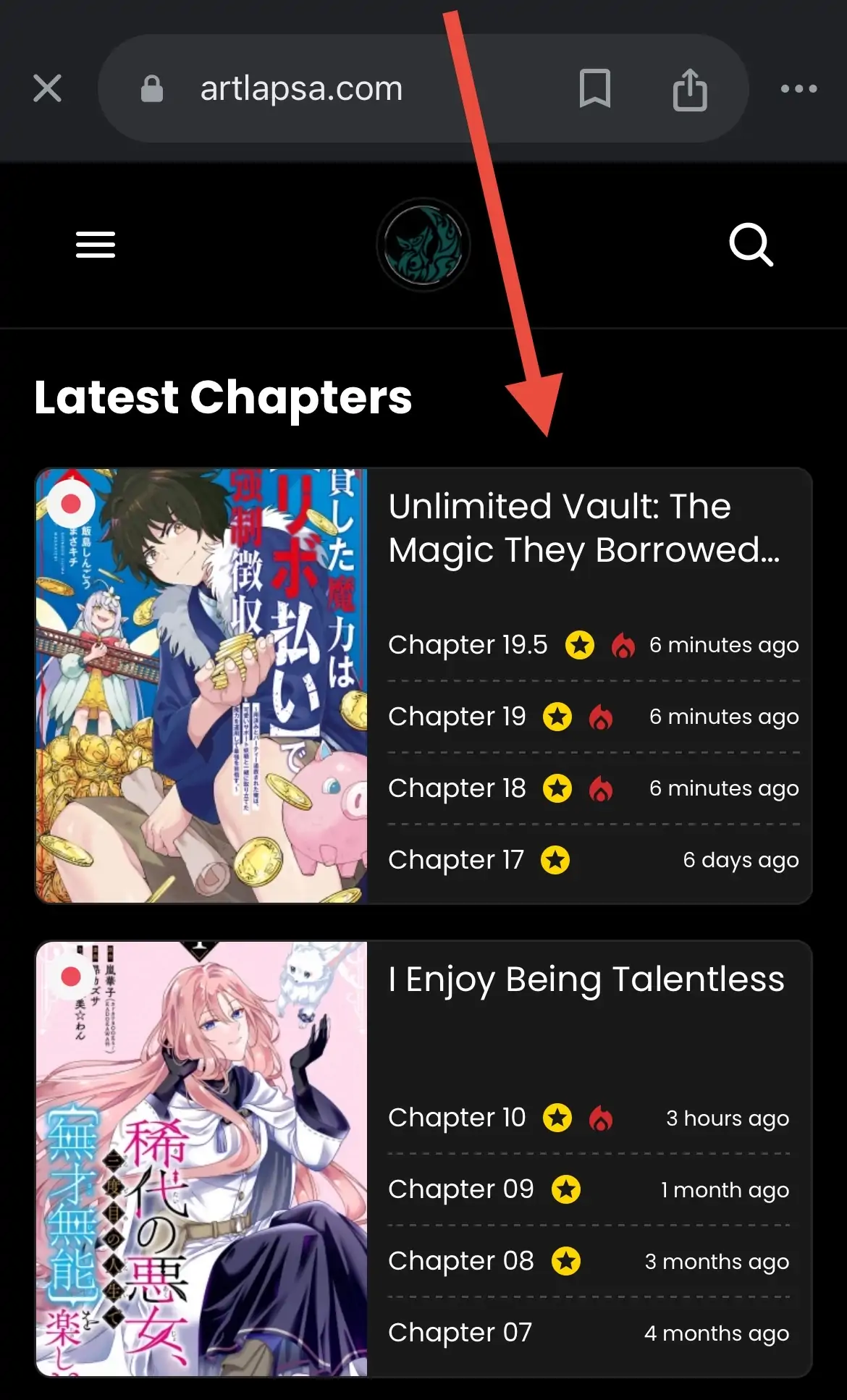This screenshot has width=847, height=1400.
Task: Go to the site logo home
Action: tap(423, 245)
